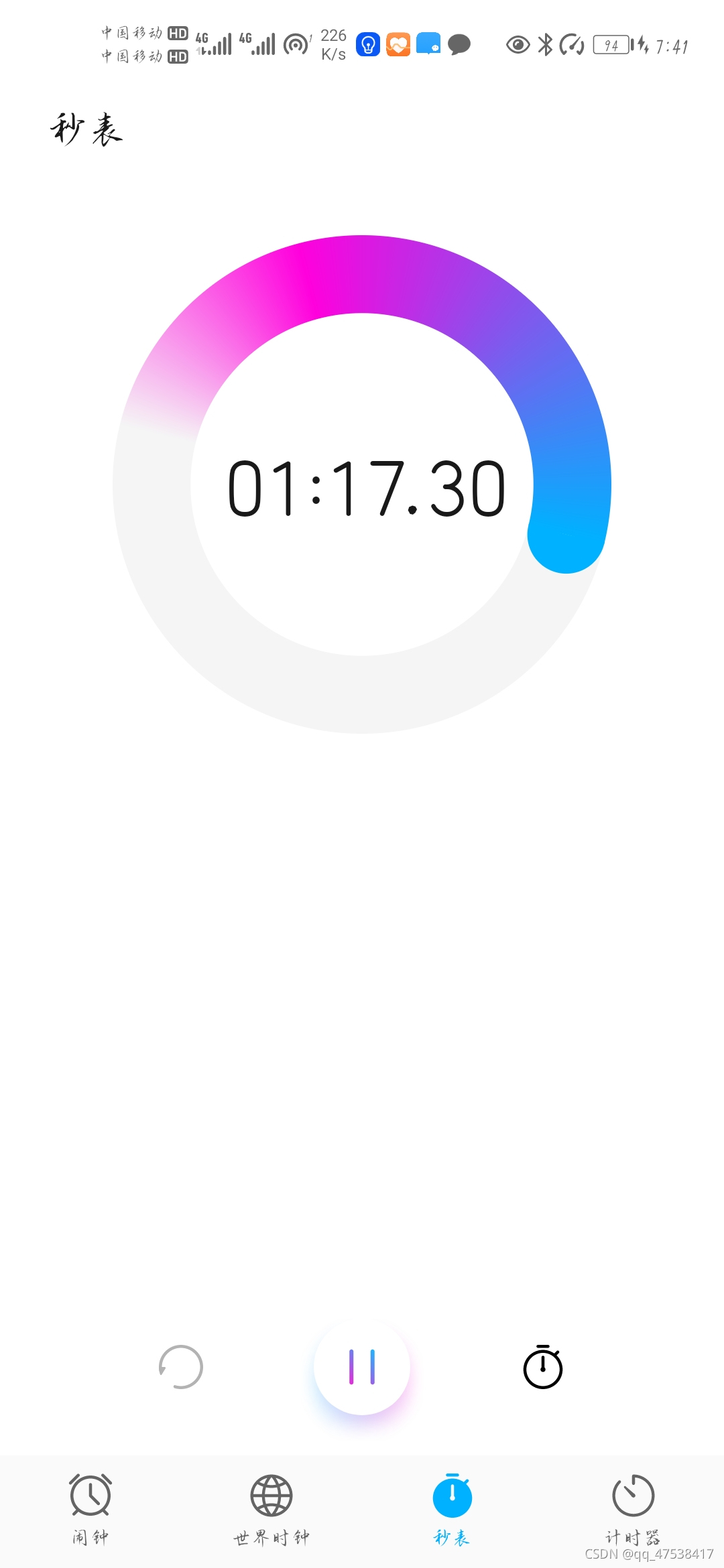Reset the stopwatch with the circular arrow
Viewport: 724px width, 1568px height.
pyautogui.click(x=181, y=1367)
